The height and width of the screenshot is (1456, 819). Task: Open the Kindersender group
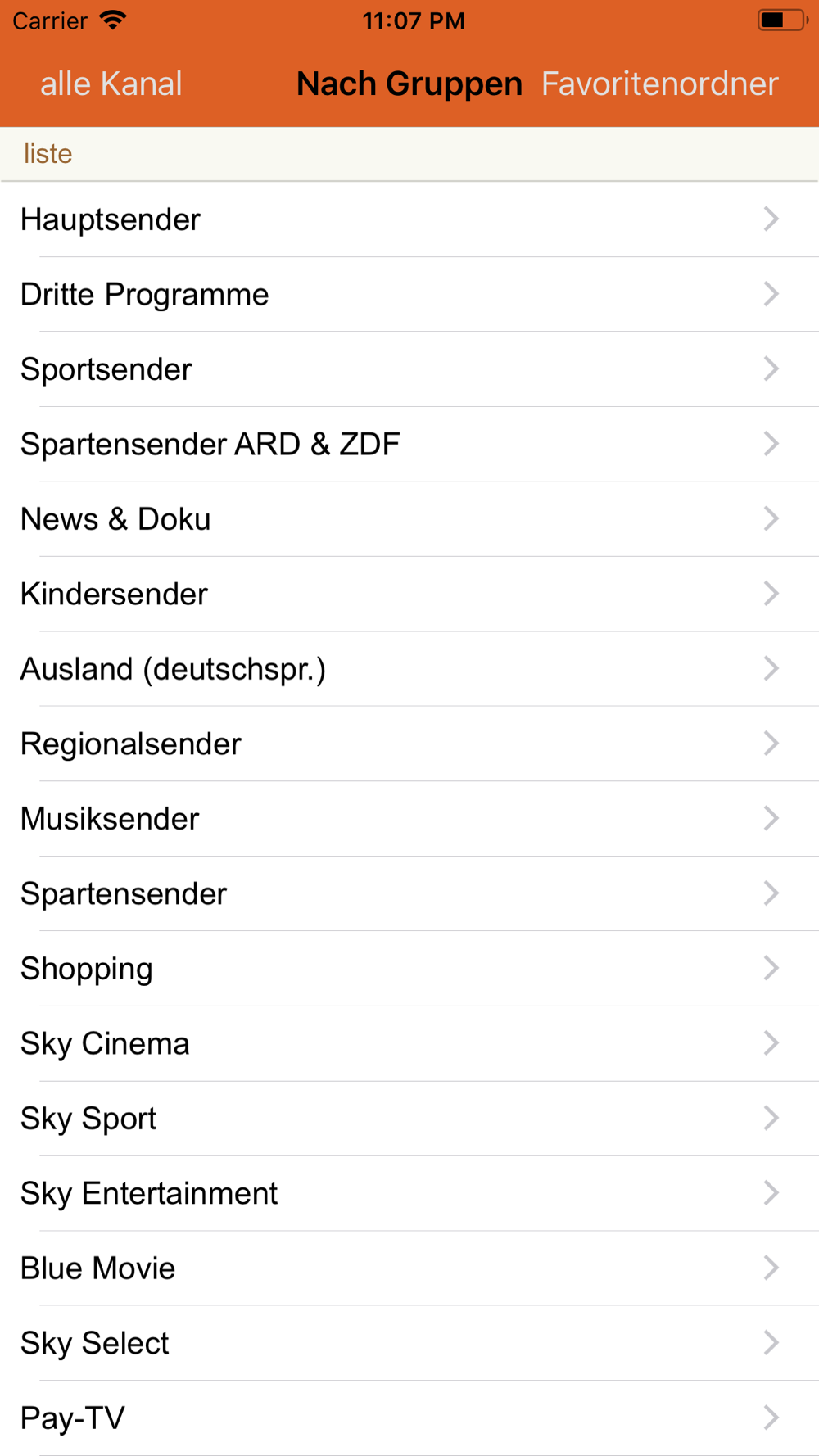click(x=409, y=595)
